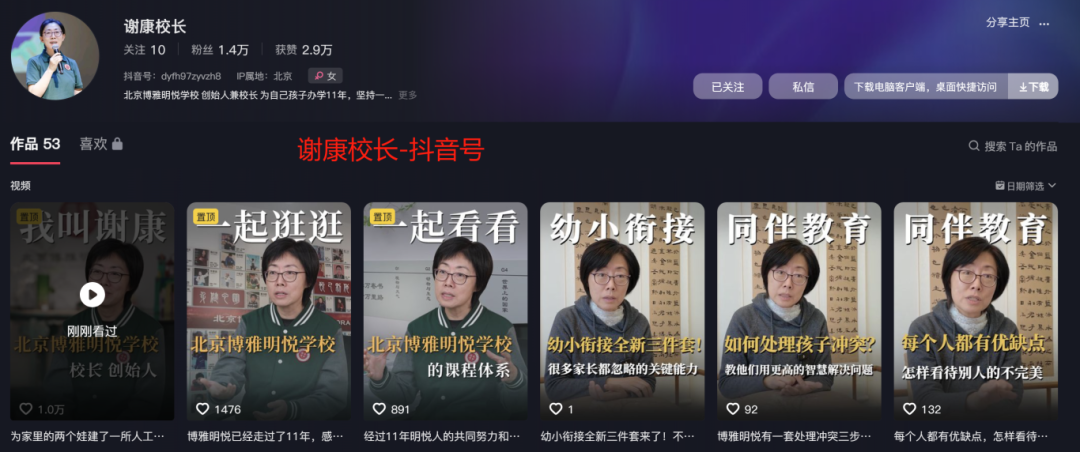Play the 我叫谢康 pinned video
Screen dimensions: 1080x452
point(92,295)
